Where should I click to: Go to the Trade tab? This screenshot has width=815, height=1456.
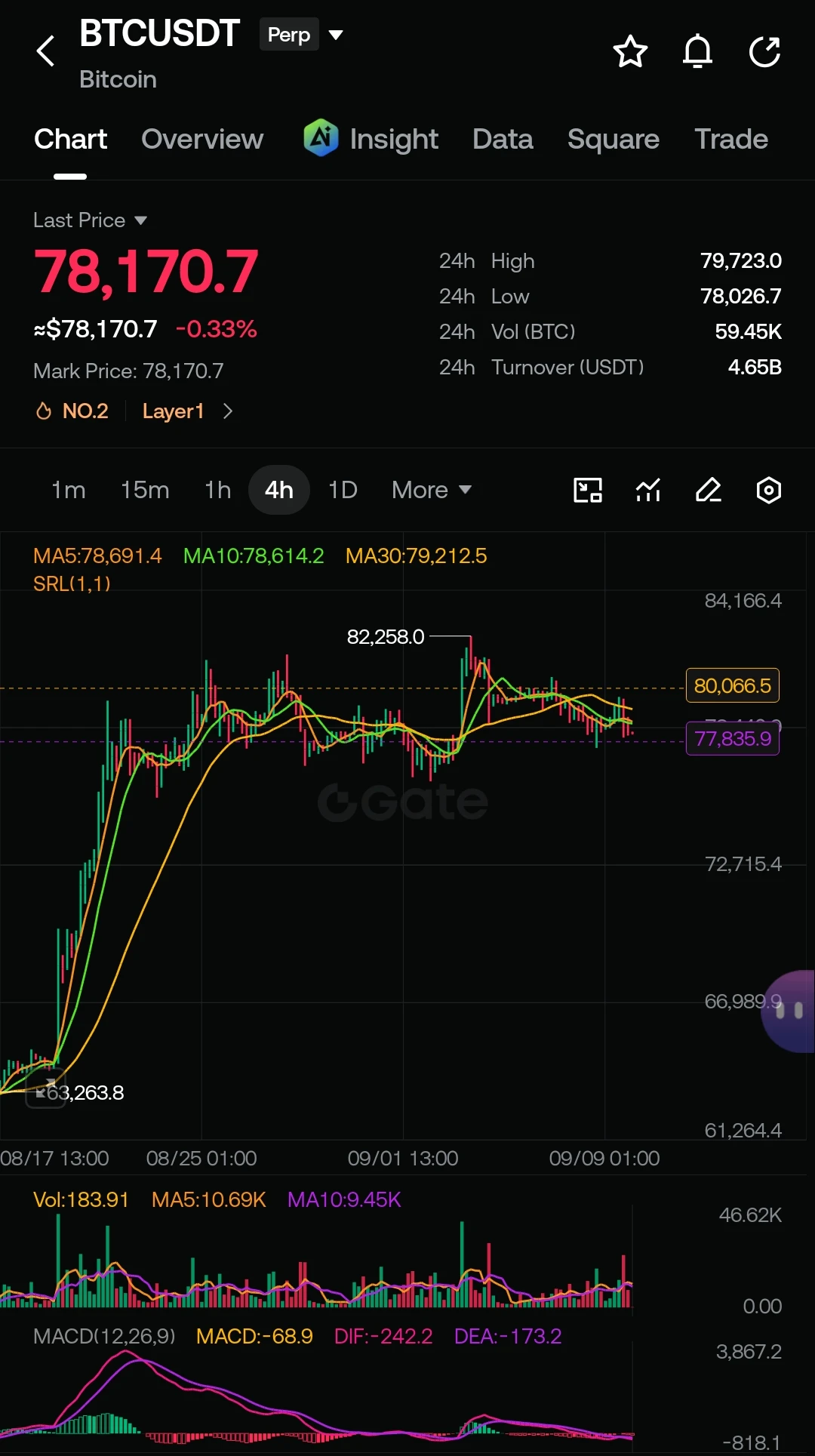[730, 139]
